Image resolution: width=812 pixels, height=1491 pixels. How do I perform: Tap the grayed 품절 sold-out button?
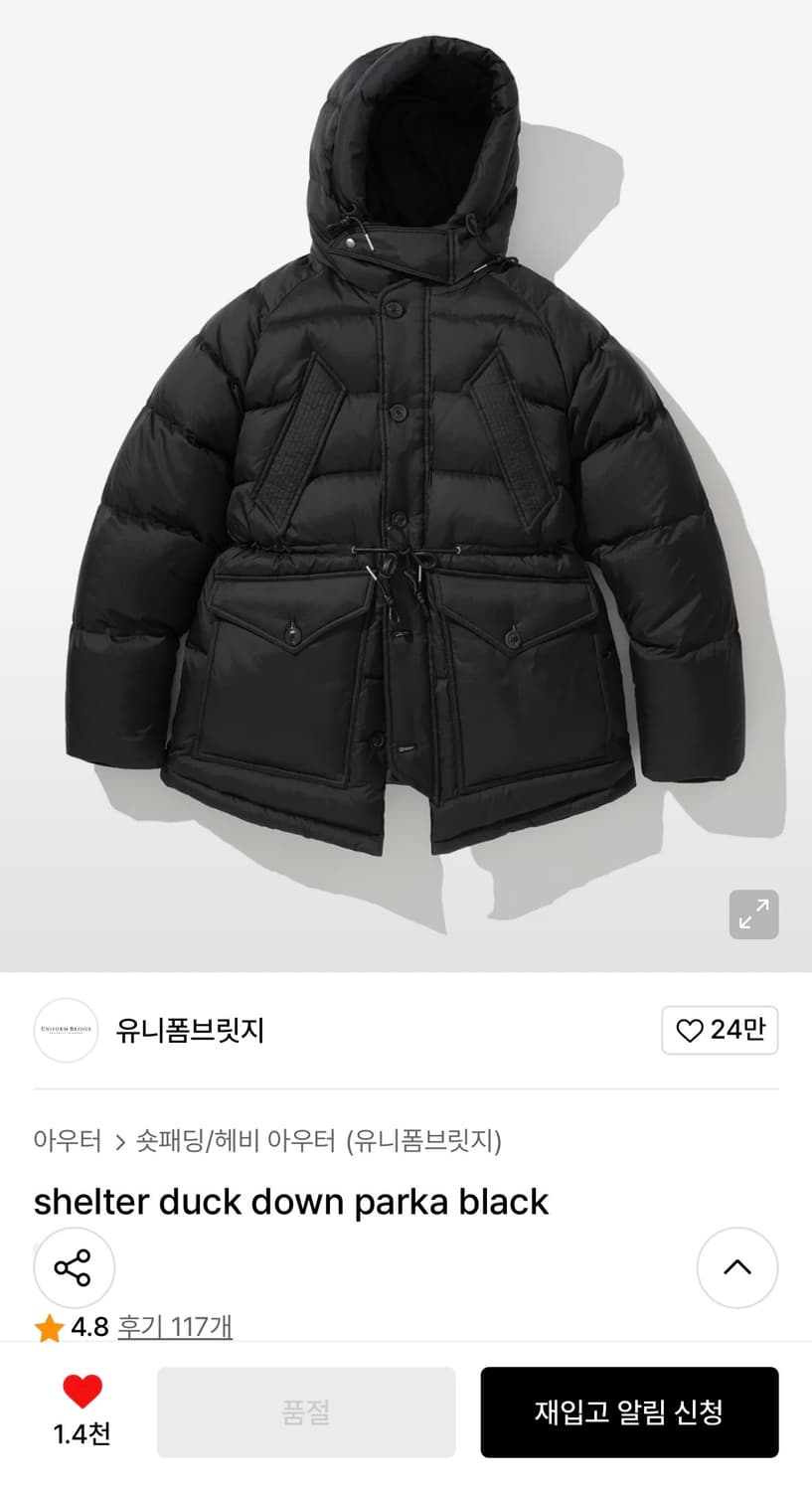click(x=306, y=1411)
